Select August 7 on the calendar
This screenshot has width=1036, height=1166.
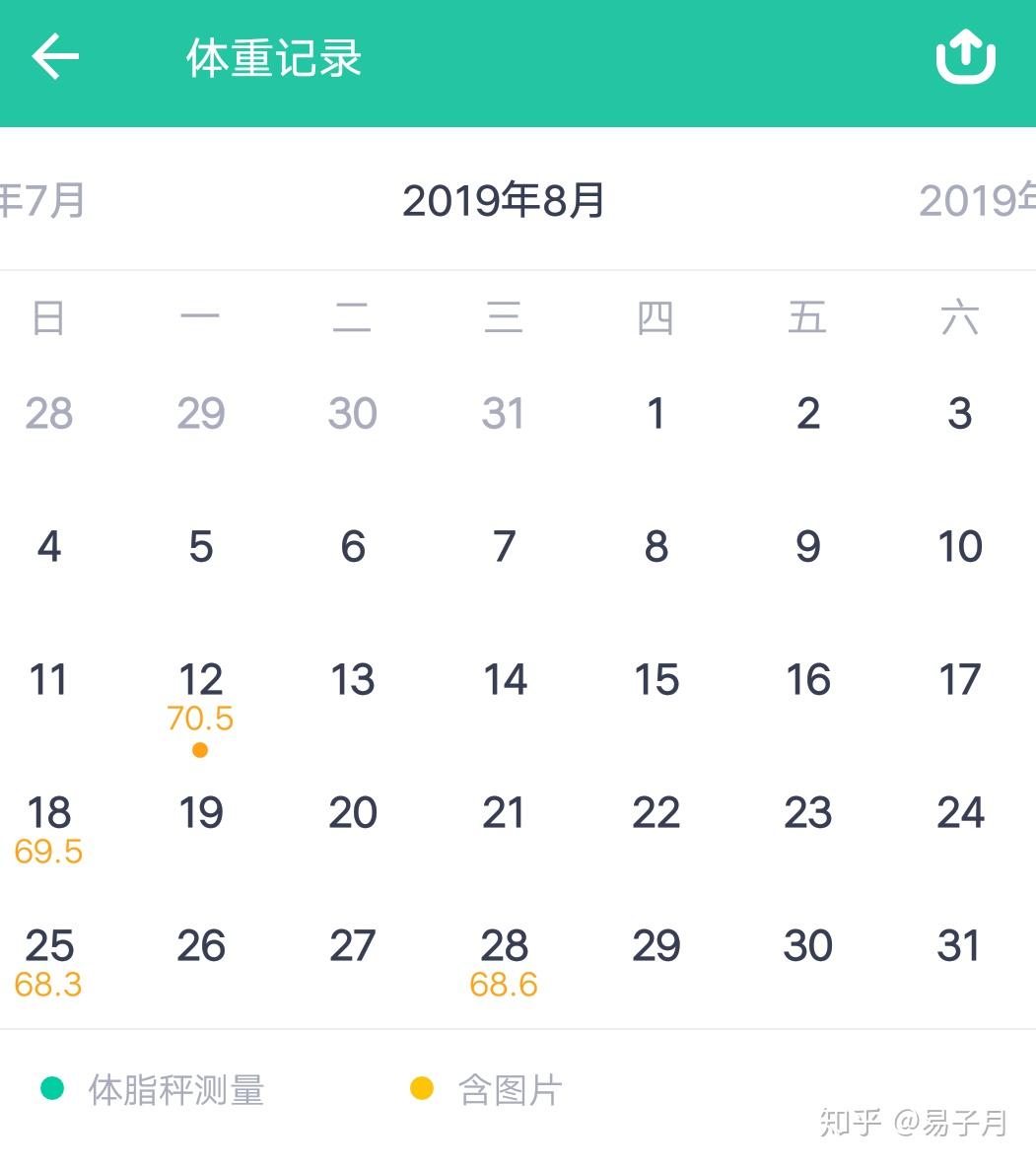pyautogui.click(x=504, y=547)
